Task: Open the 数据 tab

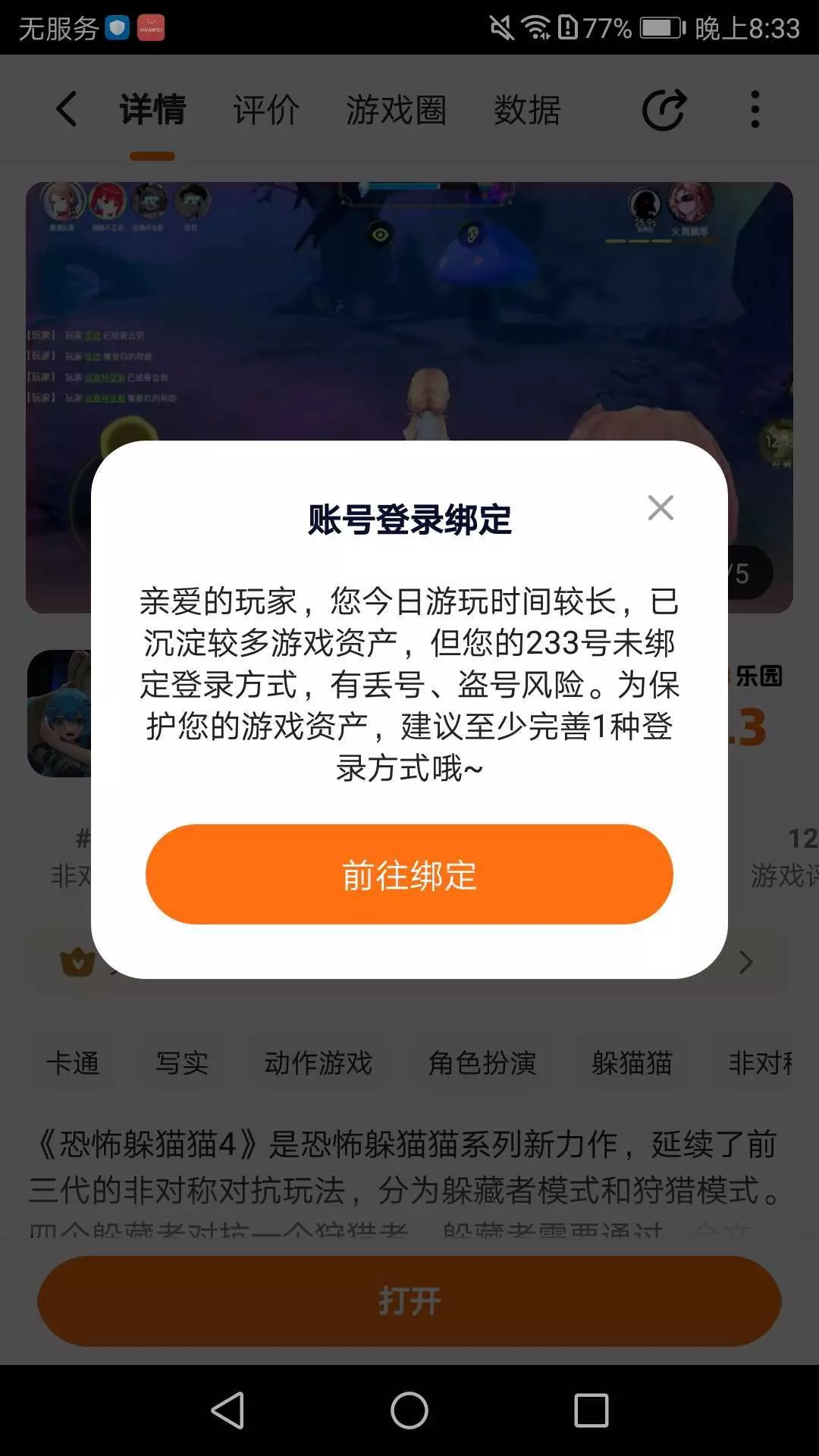Action: (528, 110)
